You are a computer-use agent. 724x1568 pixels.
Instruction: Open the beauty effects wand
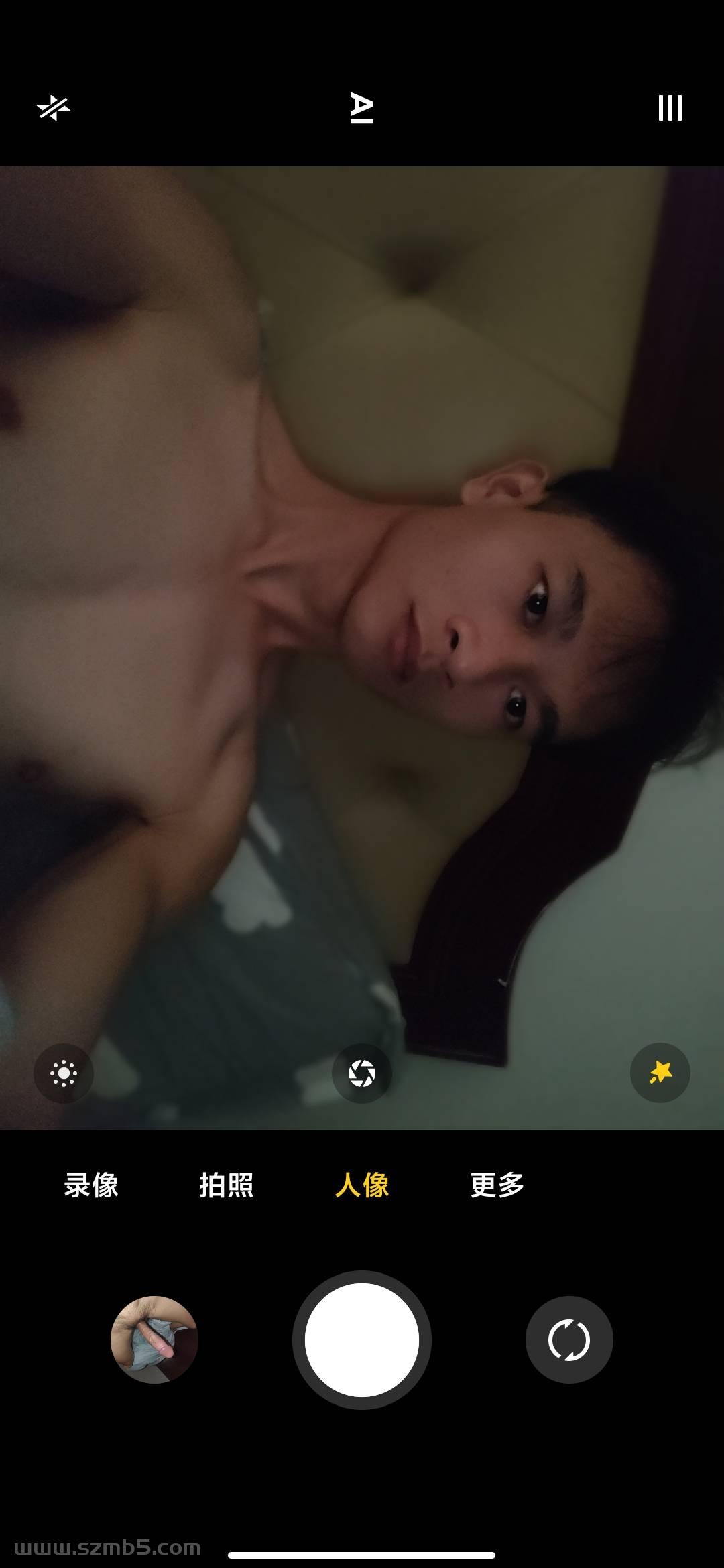660,1073
